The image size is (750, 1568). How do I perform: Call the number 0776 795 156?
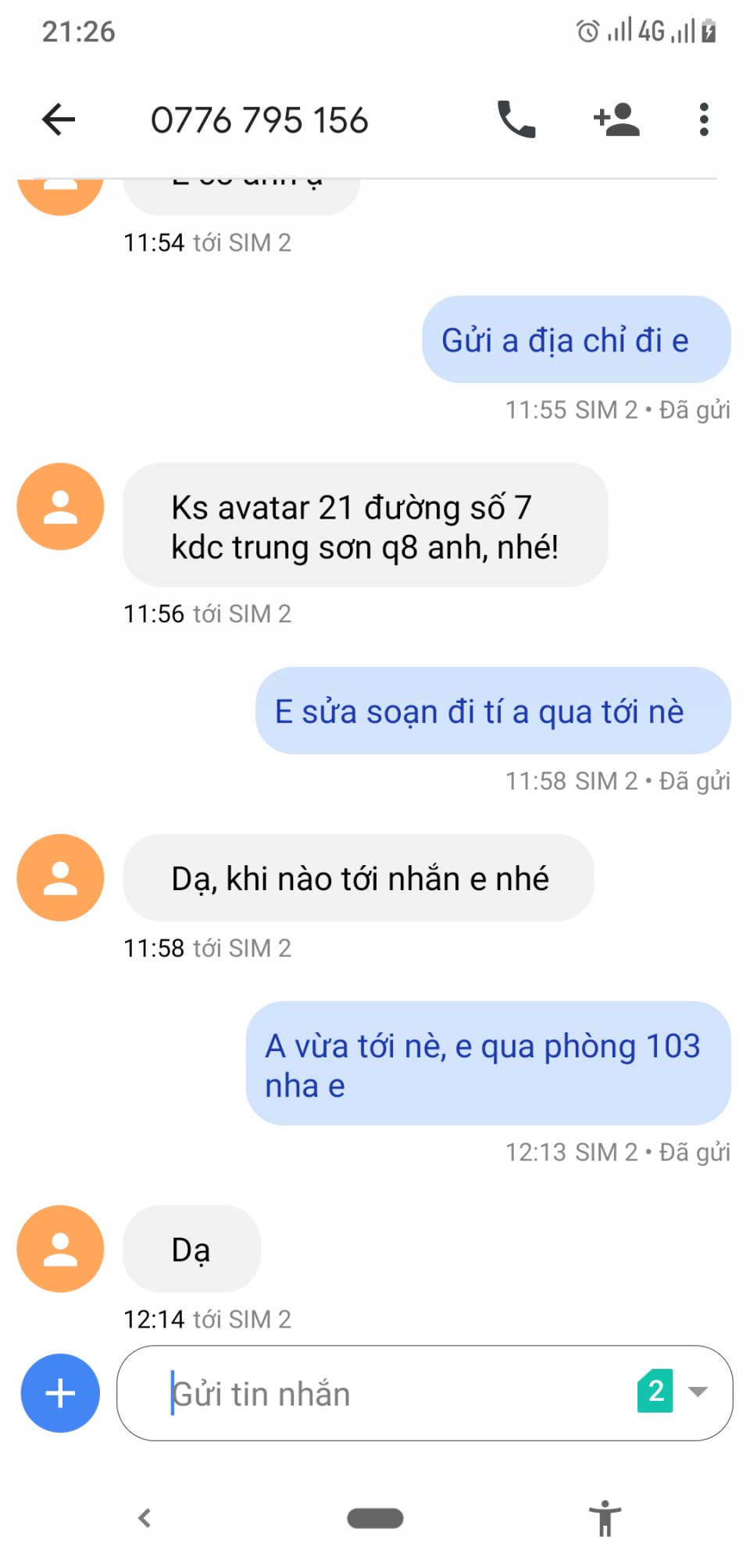point(516,119)
